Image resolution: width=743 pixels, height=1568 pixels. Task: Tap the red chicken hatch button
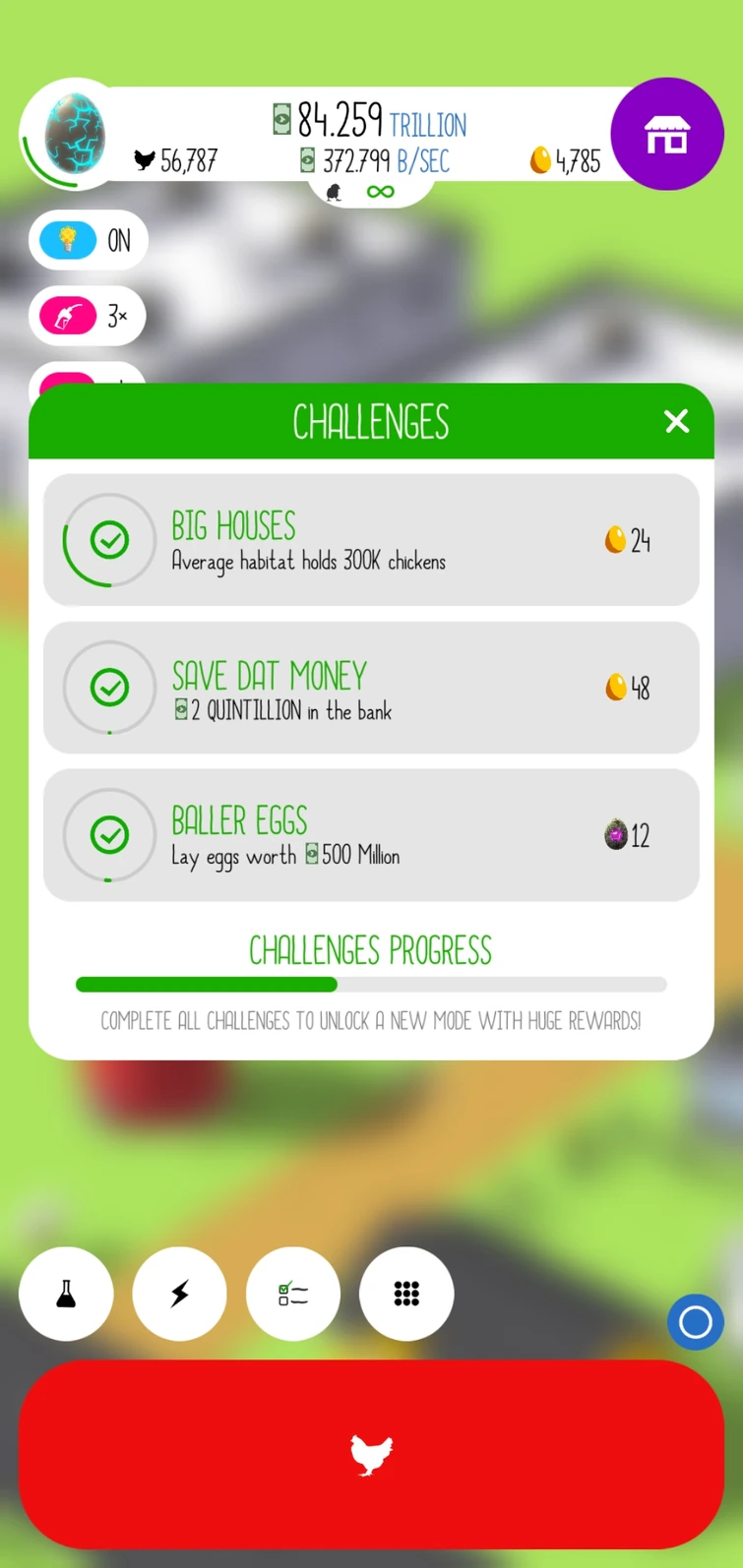click(371, 1454)
